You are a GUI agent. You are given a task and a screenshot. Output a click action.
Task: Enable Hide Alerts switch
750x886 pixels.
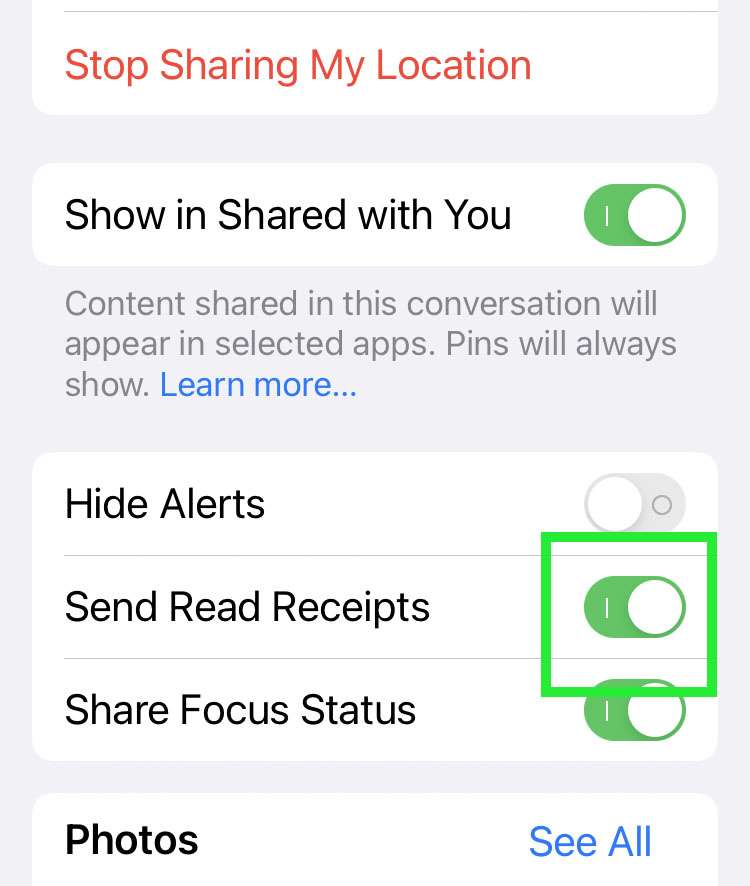634,504
